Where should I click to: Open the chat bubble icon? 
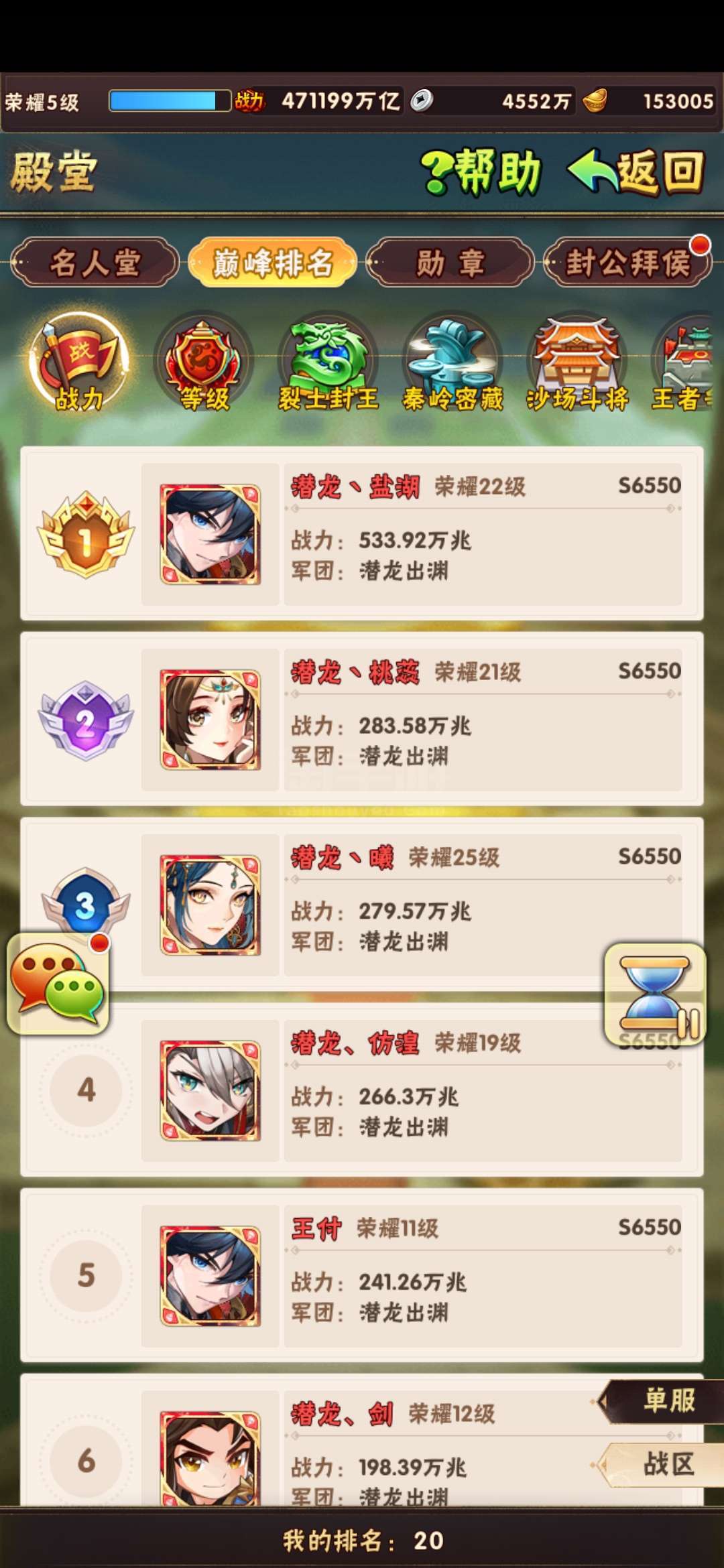pos(58,983)
